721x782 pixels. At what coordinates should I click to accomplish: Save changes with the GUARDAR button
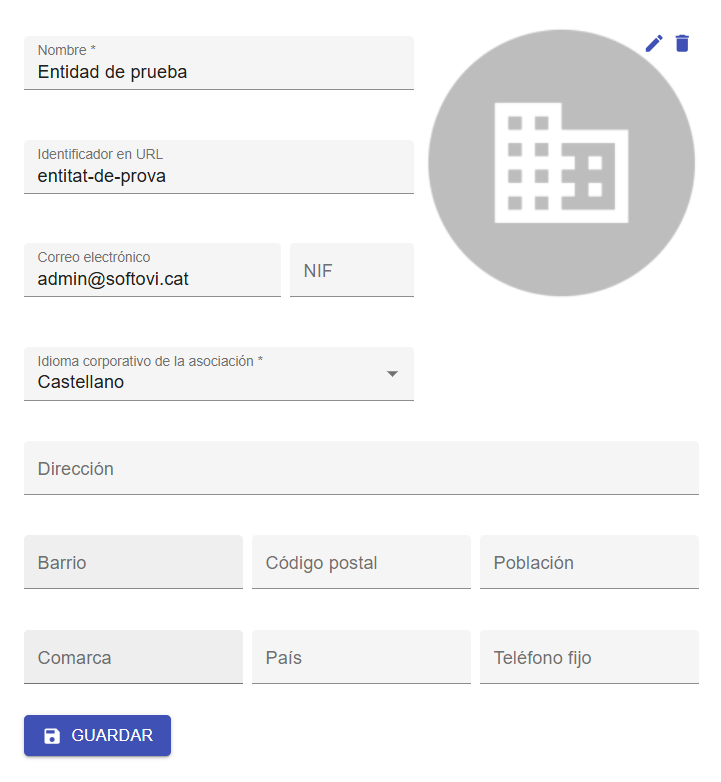[98, 736]
